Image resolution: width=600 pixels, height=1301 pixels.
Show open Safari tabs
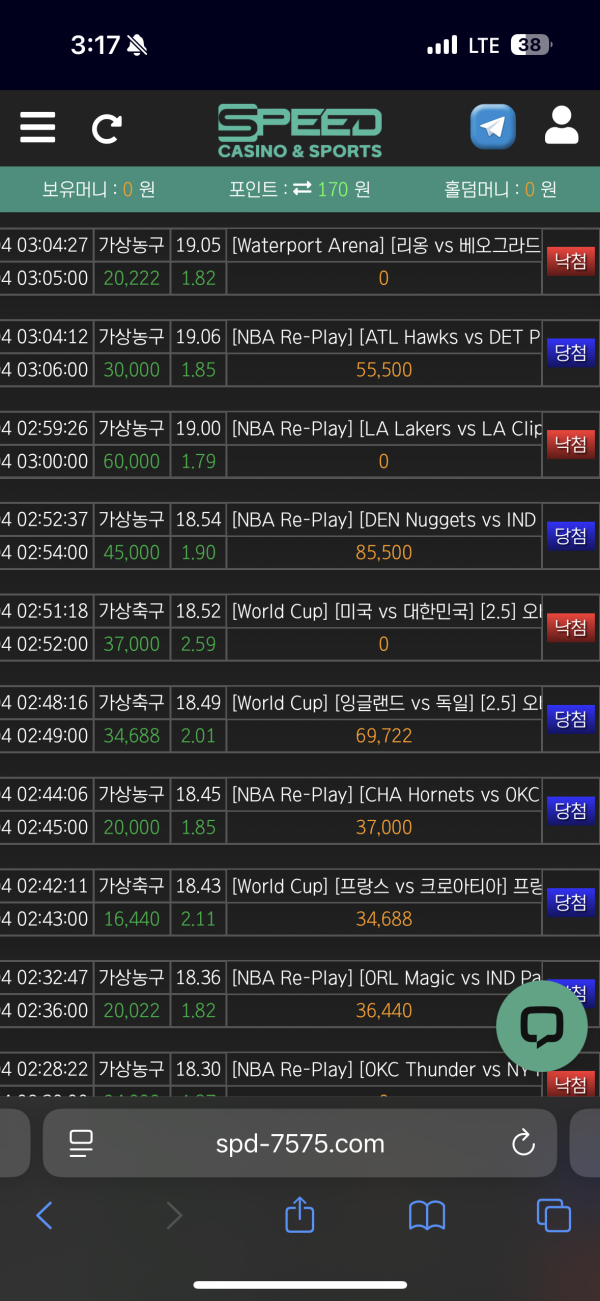coord(553,1215)
